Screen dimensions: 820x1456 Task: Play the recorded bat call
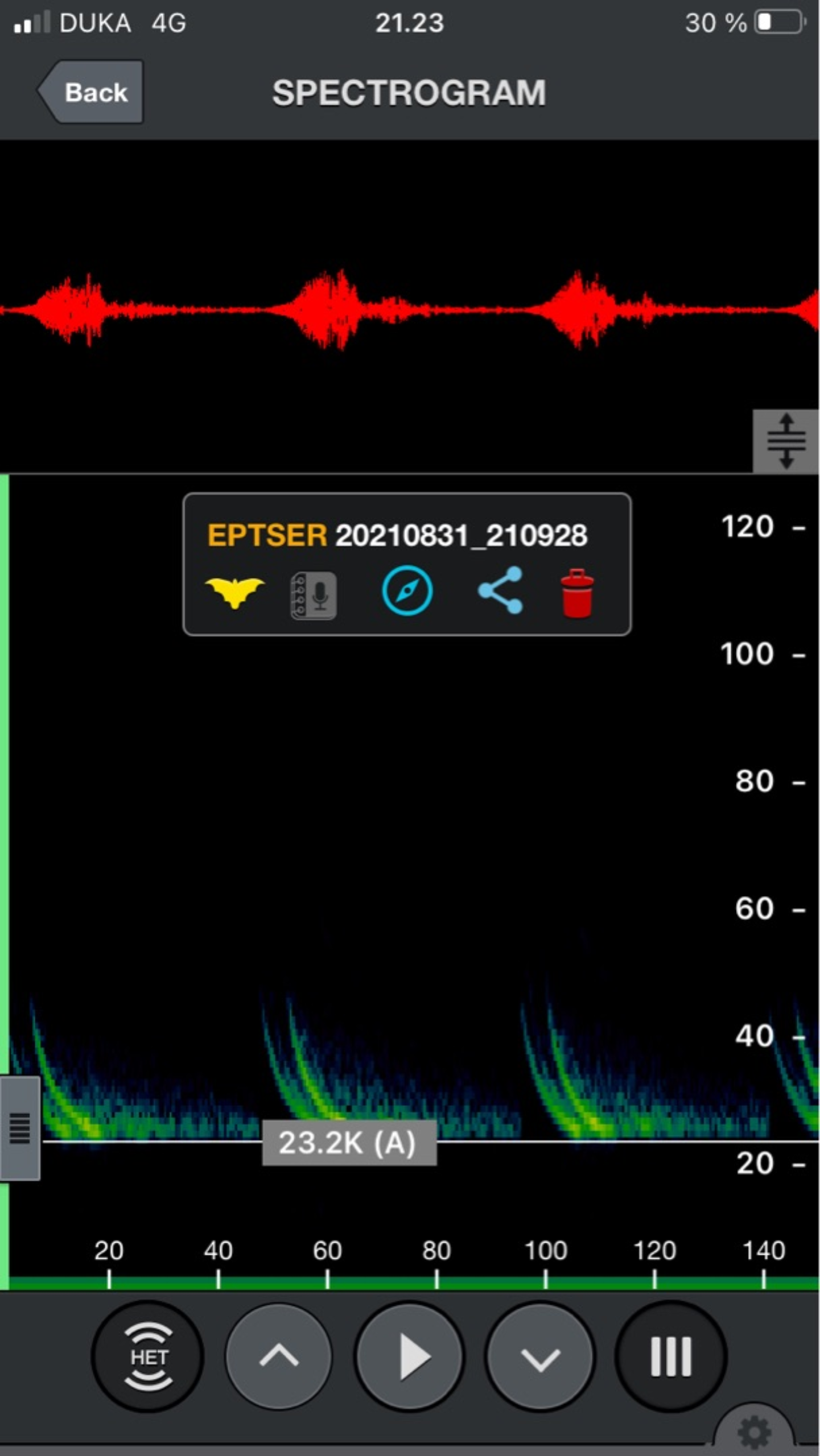410,1357
